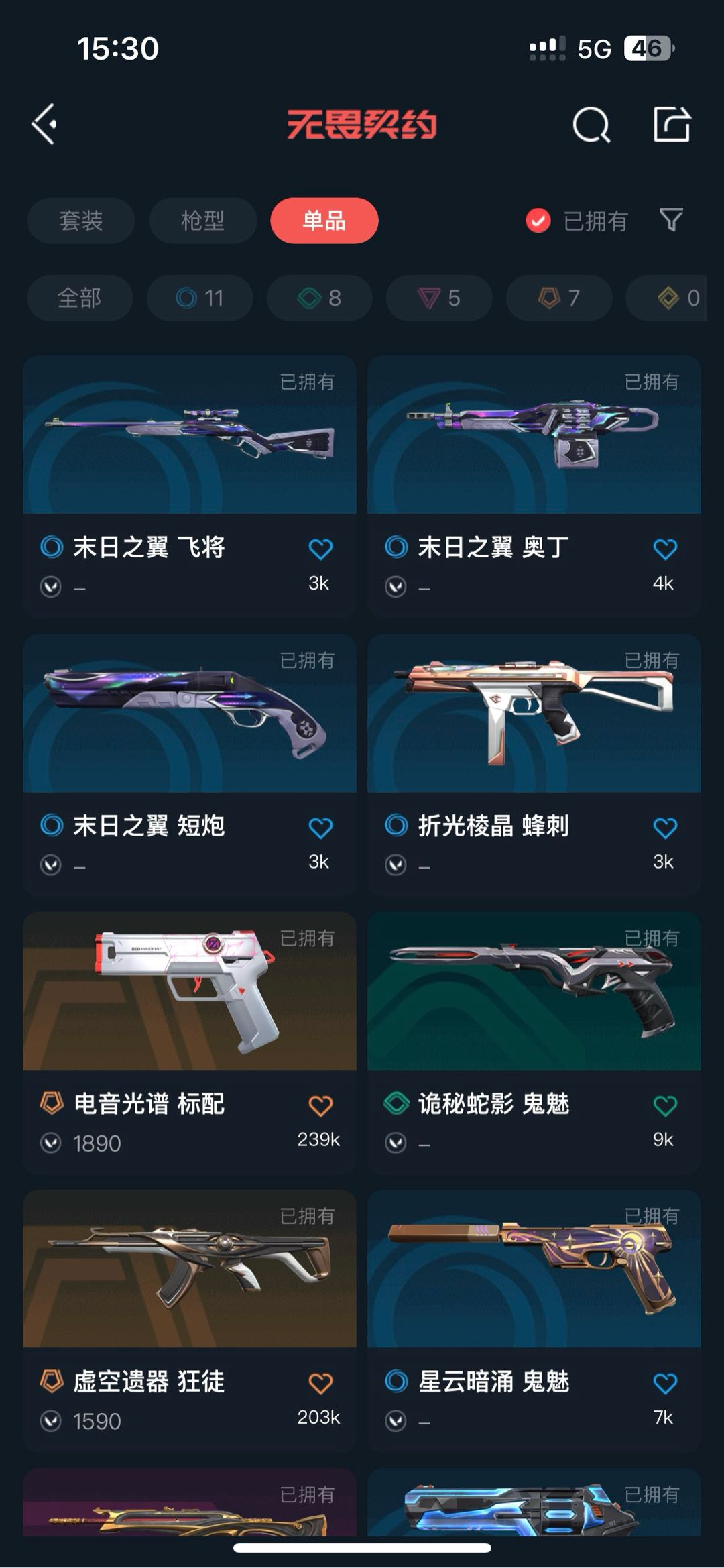Viewport: 724px width, 1568px height.
Task: Like the 末日之翼 奥丁 skin
Action: tap(665, 549)
